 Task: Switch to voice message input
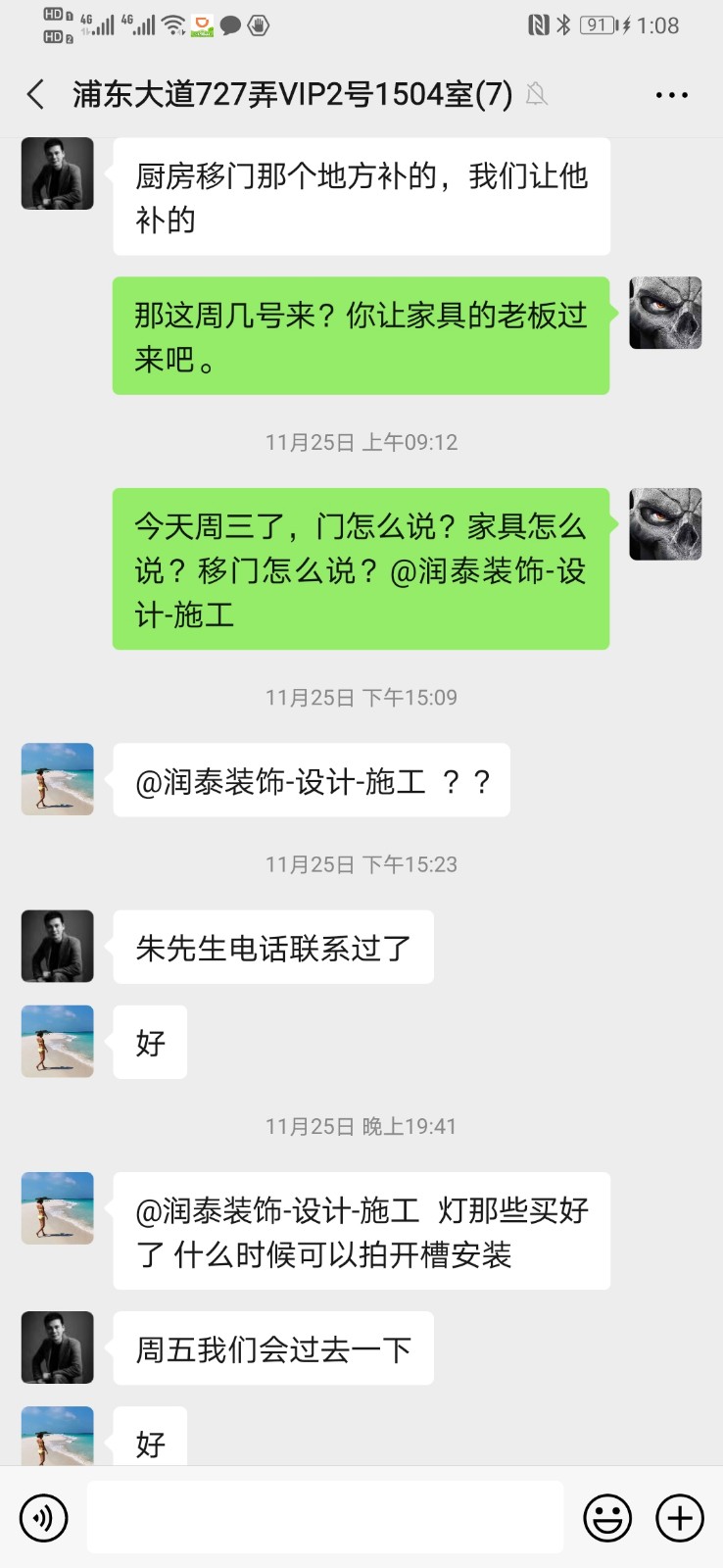pyautogui.click(x=44, y=1518)
